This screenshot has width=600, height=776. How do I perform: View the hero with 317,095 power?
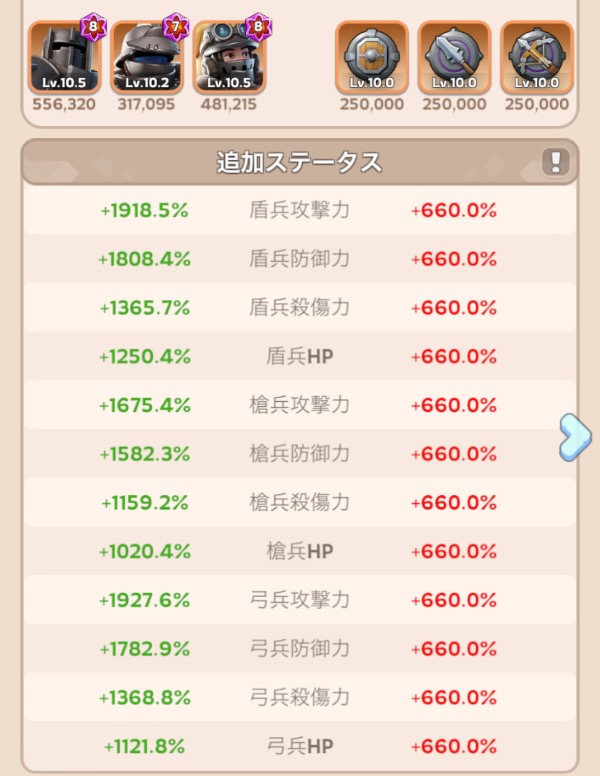coord(146,58)
